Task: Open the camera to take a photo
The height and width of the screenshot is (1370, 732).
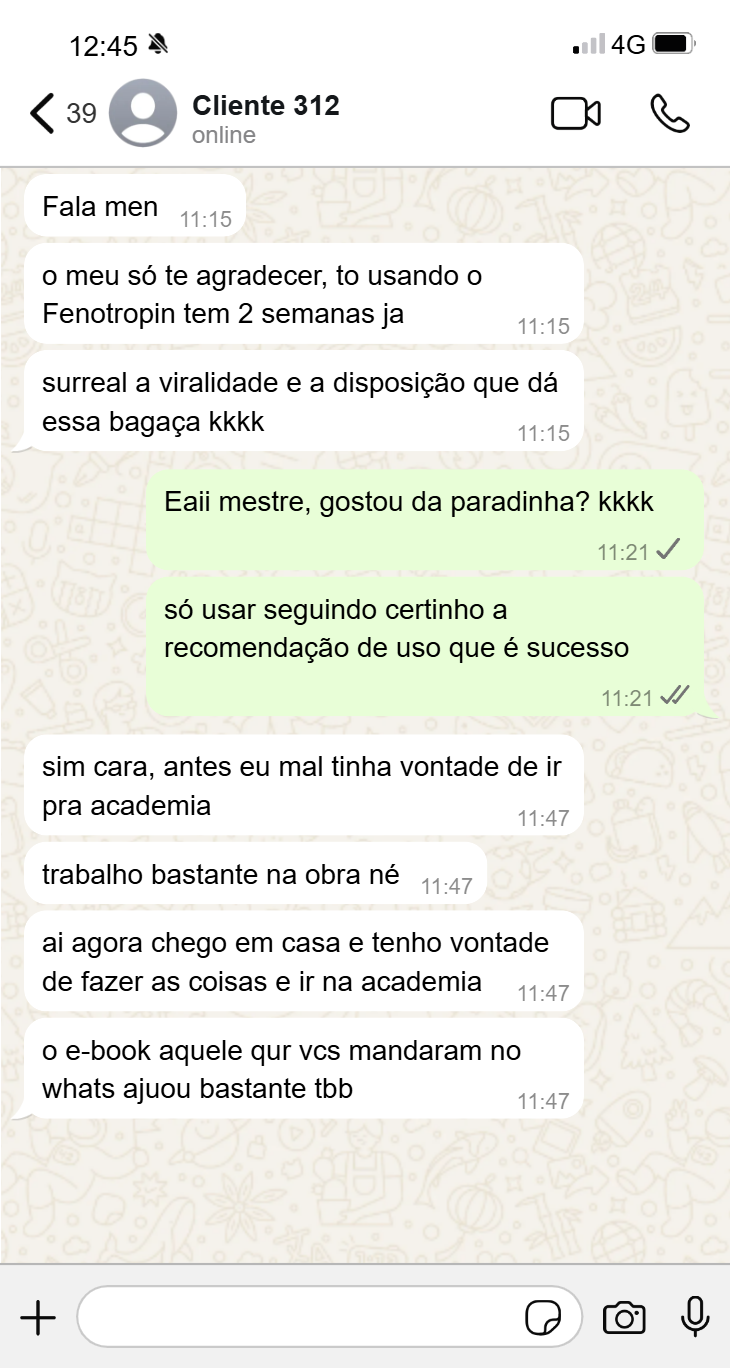Action: click(624, 1319)
